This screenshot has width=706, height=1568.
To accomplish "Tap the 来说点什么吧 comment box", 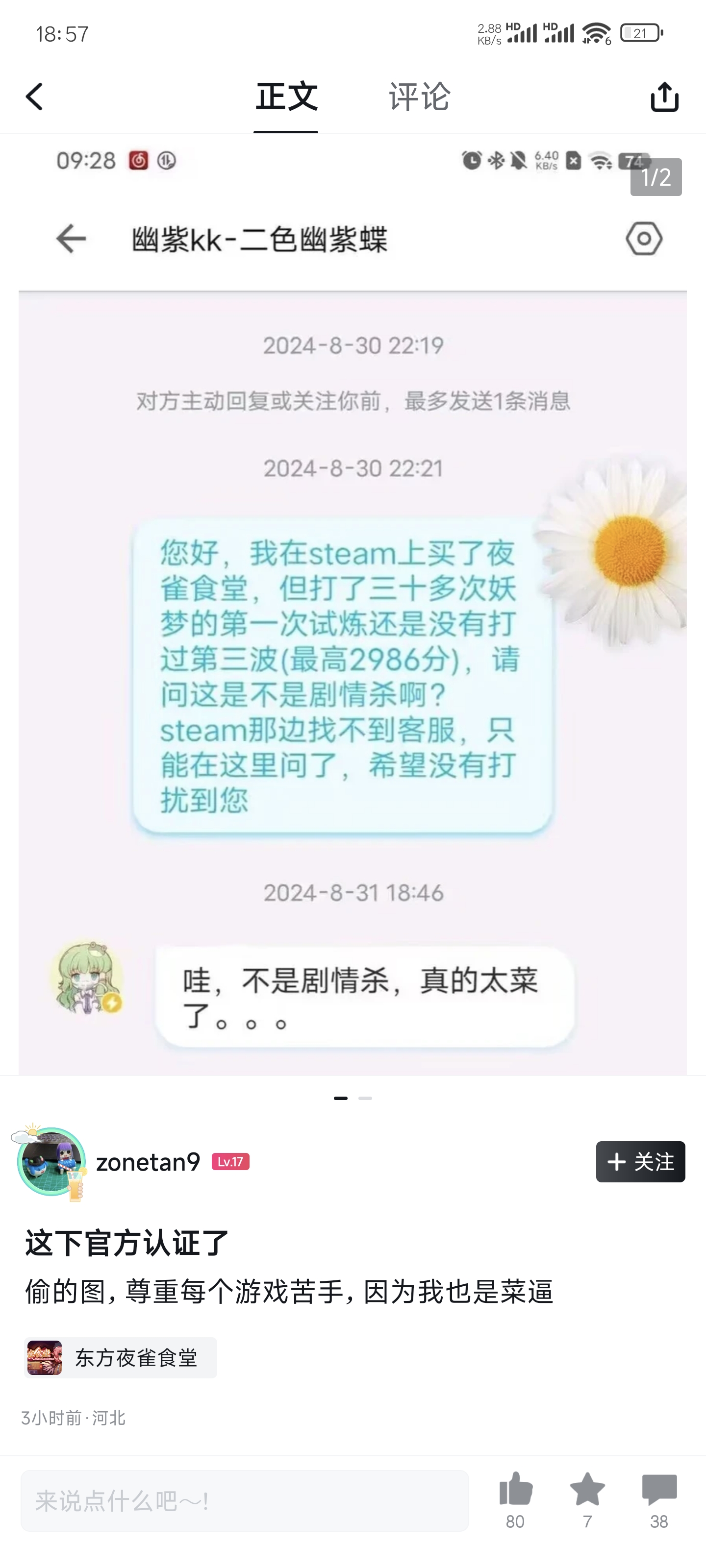I will [244, 1500].
